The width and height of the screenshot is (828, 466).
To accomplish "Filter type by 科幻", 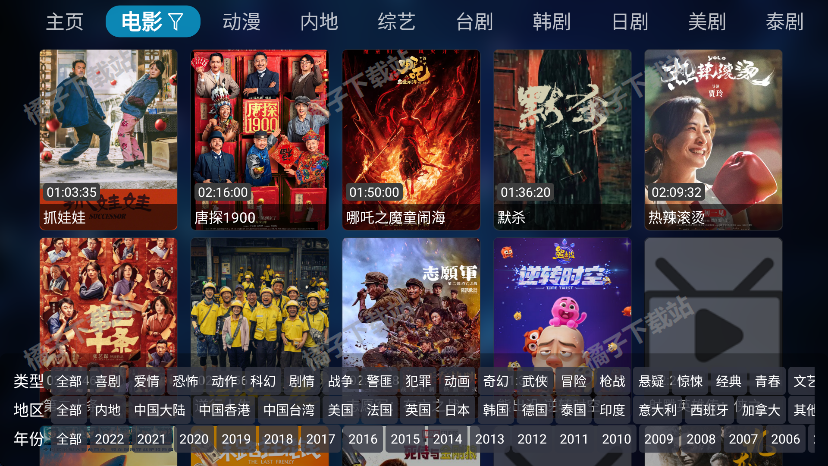I will [x=263, y=381].
